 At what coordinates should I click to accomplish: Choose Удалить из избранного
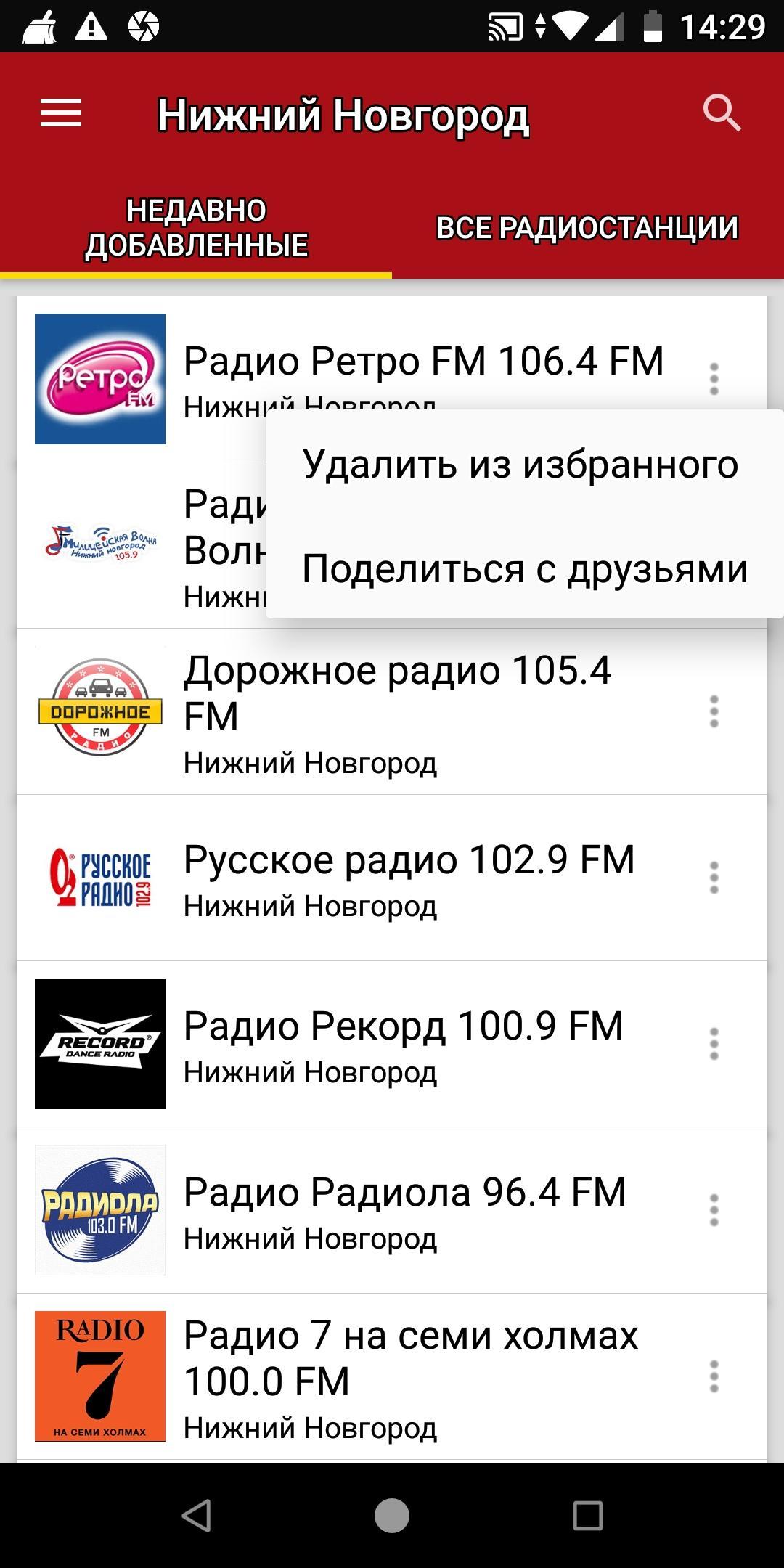tap(520, 464)
